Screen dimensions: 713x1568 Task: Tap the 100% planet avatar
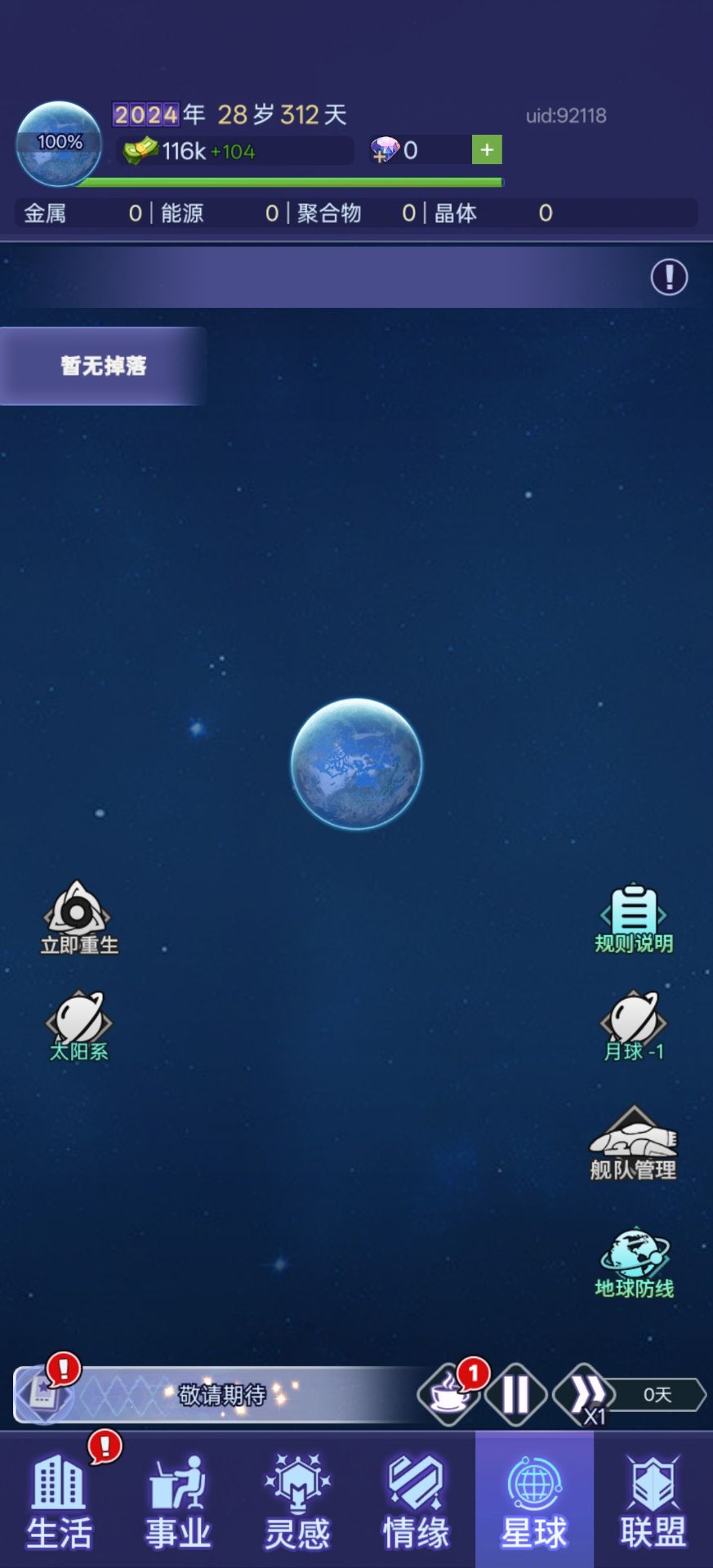[59, 144]
